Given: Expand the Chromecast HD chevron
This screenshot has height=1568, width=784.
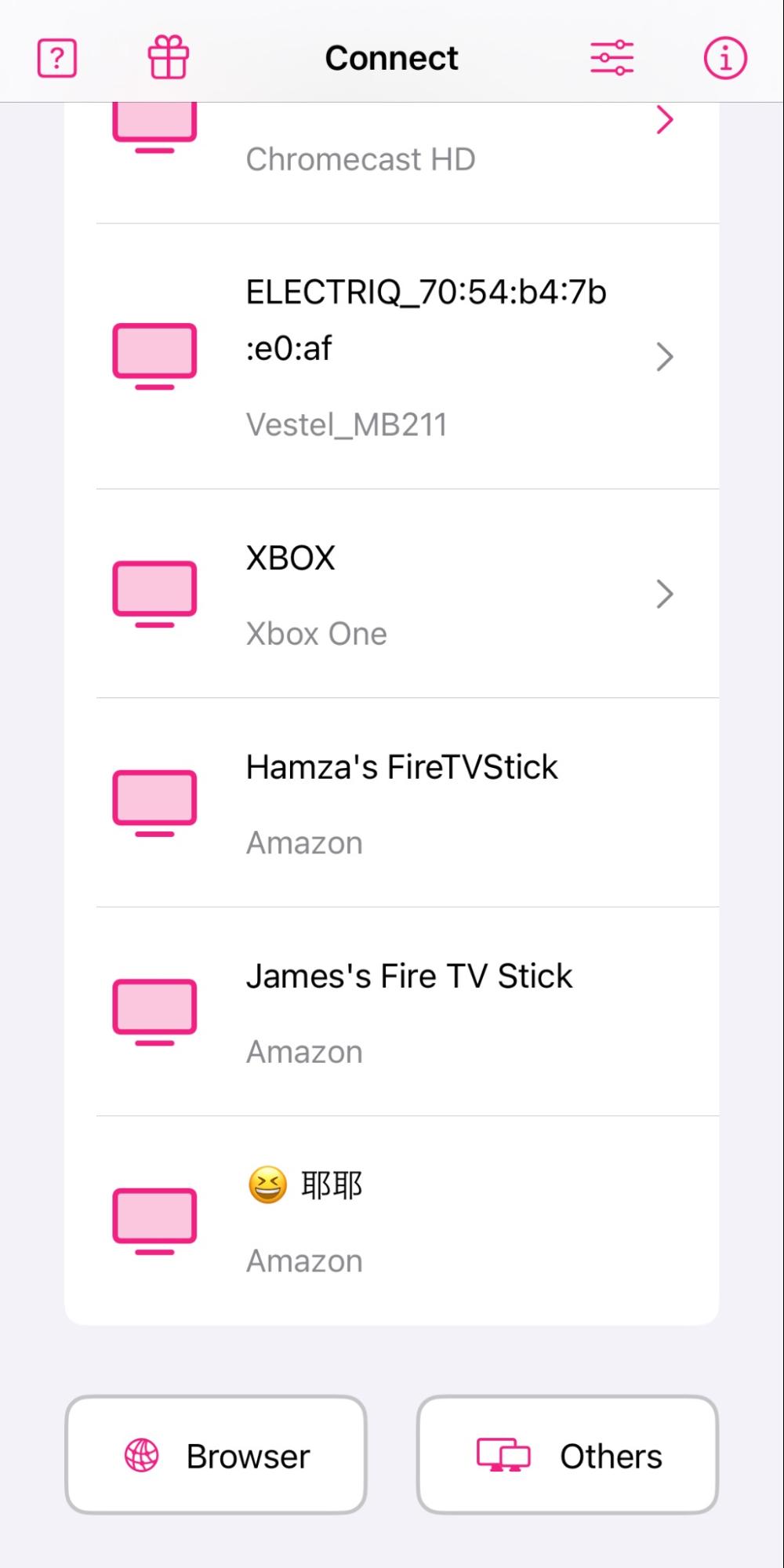Looking at the screenshot, I should point(665,119).
